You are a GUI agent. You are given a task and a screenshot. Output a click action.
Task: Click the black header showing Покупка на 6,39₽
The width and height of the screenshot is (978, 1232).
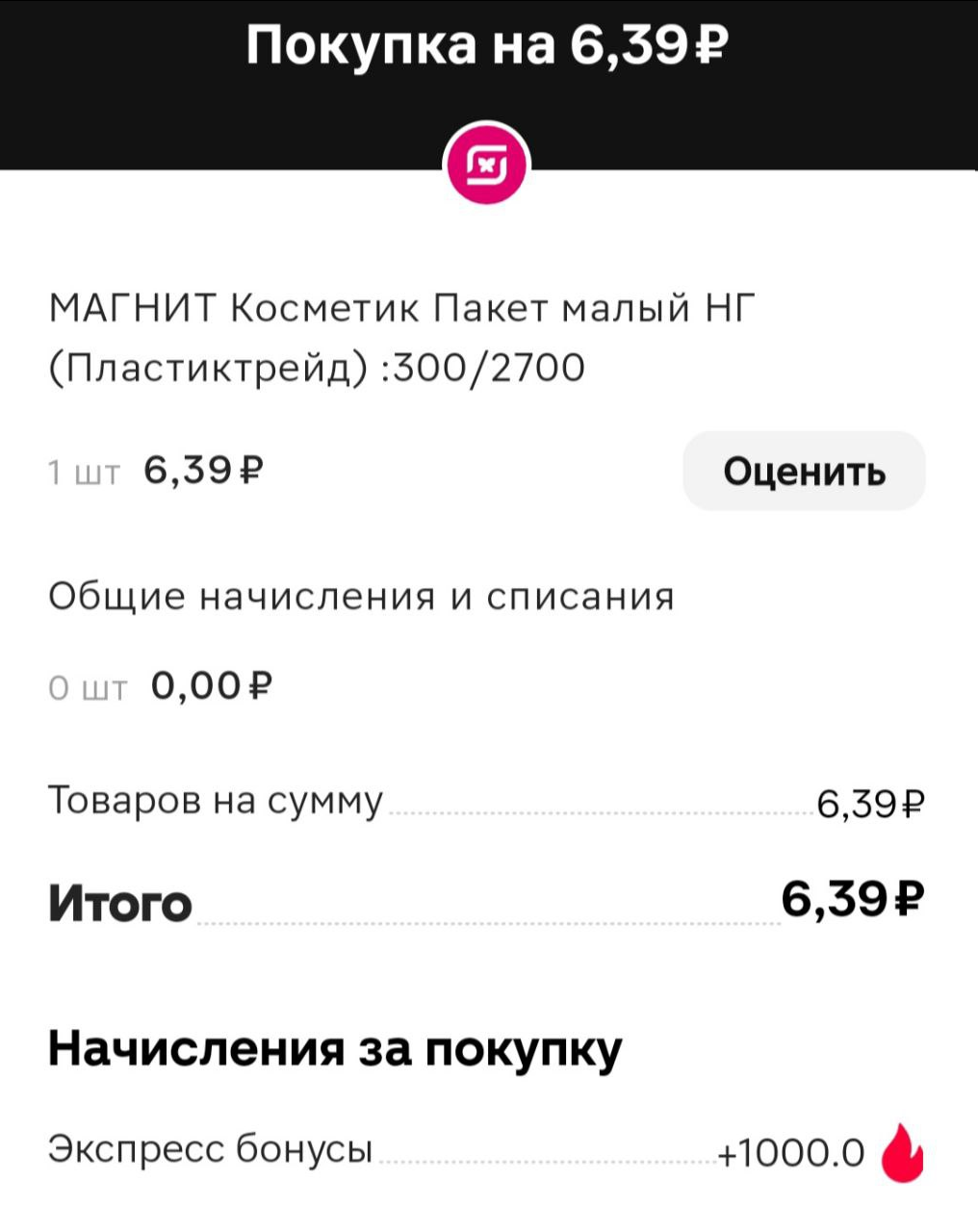(x=489, y=43)
